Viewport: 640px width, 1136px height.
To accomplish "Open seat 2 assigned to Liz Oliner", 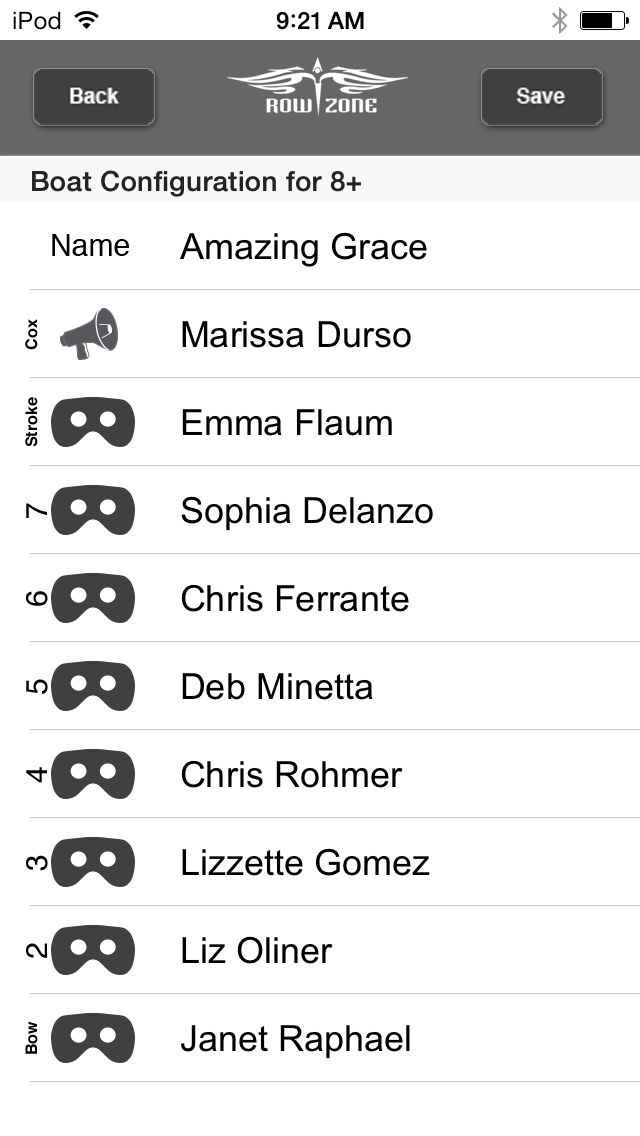I will [256, 951].
